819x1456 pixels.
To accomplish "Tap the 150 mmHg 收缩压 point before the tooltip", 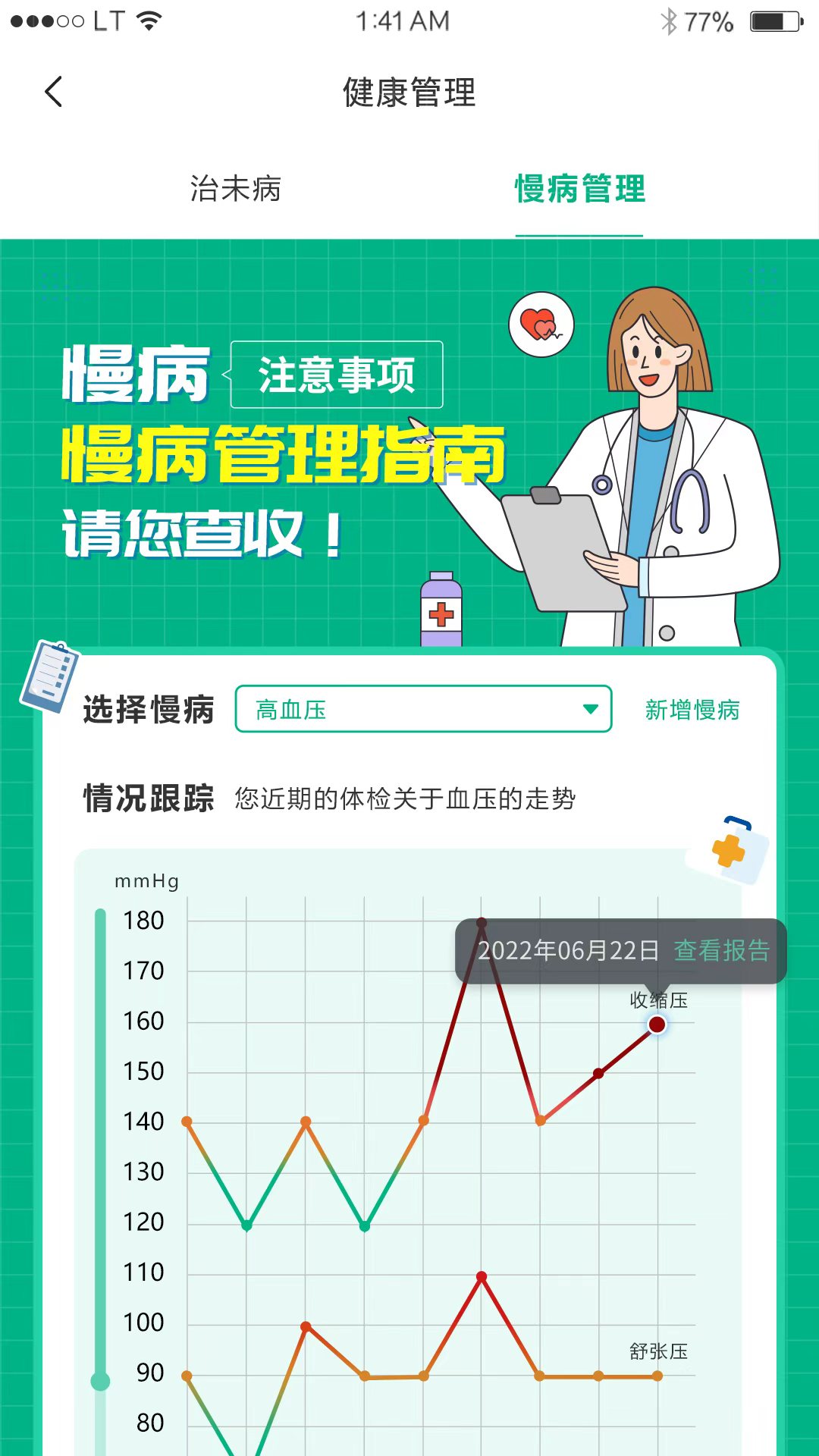I will (598, 1073).
